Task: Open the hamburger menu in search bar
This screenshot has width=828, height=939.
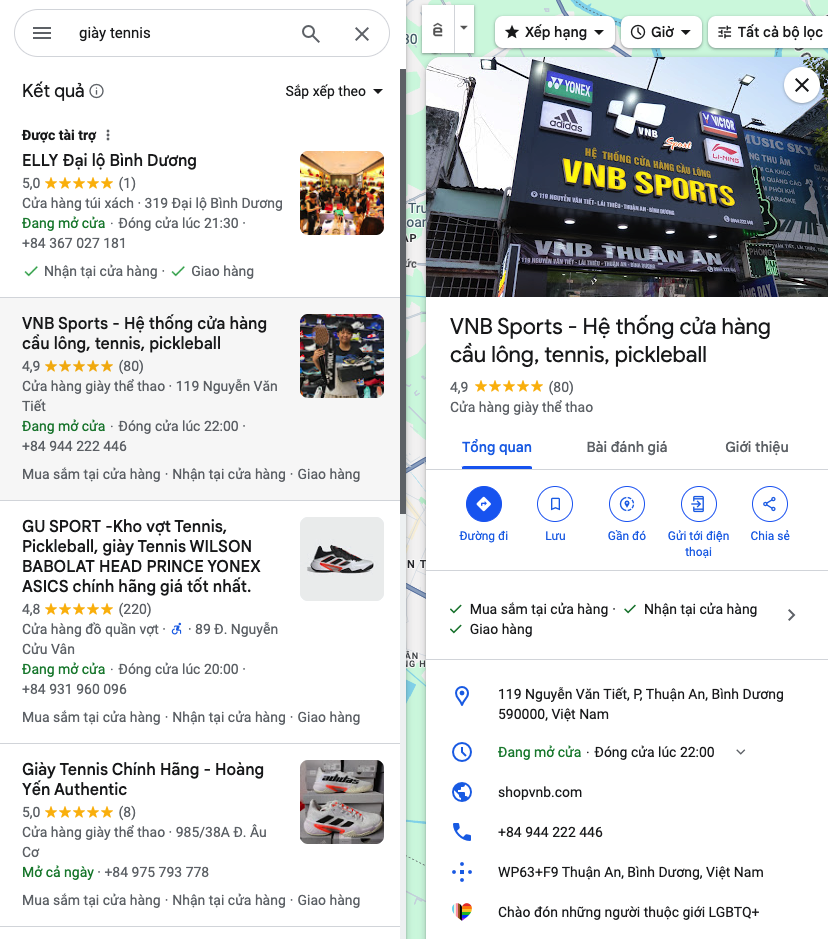Action: pyautogui.click(x=42, y=33)
